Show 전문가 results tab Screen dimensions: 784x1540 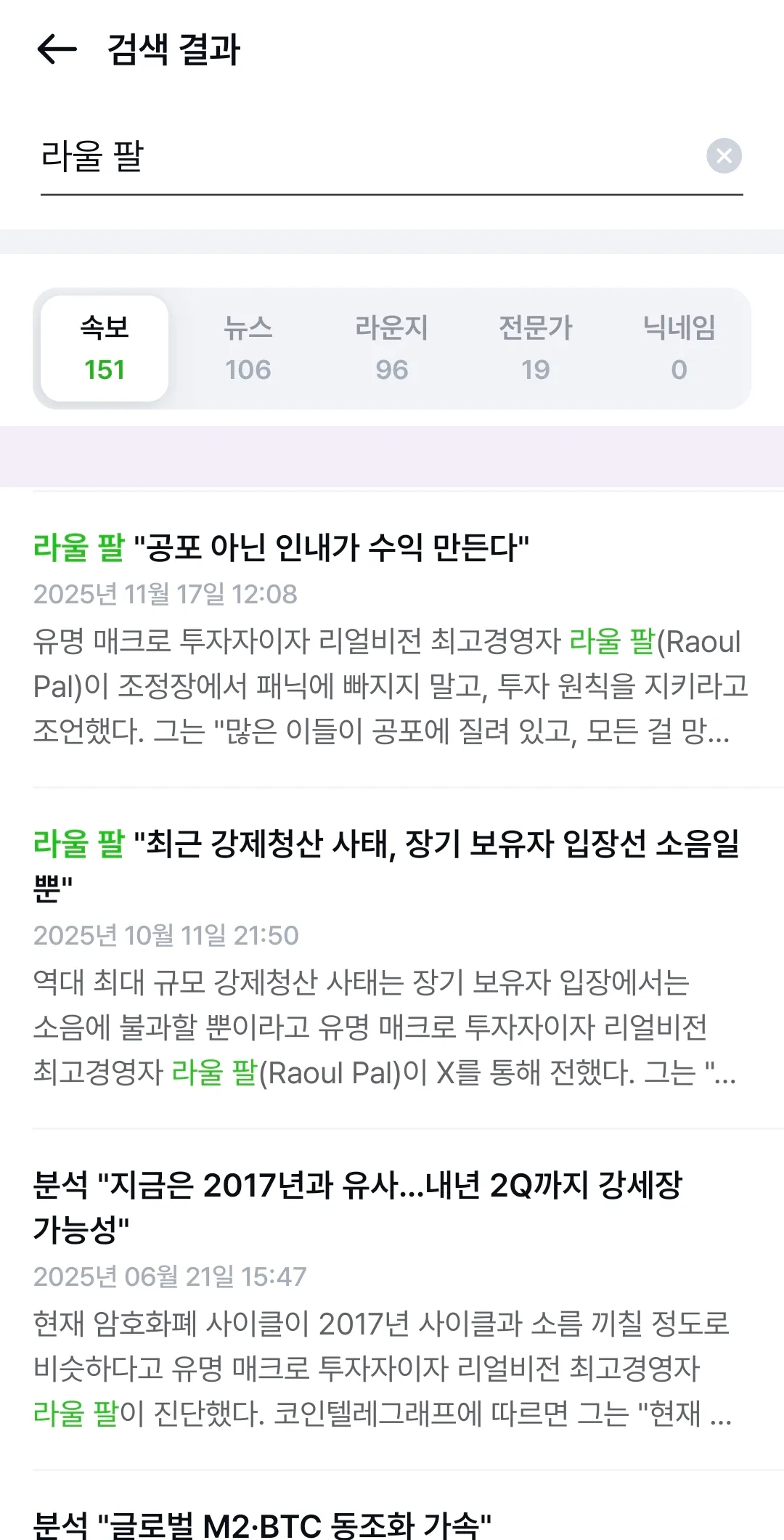click(535, 349)
